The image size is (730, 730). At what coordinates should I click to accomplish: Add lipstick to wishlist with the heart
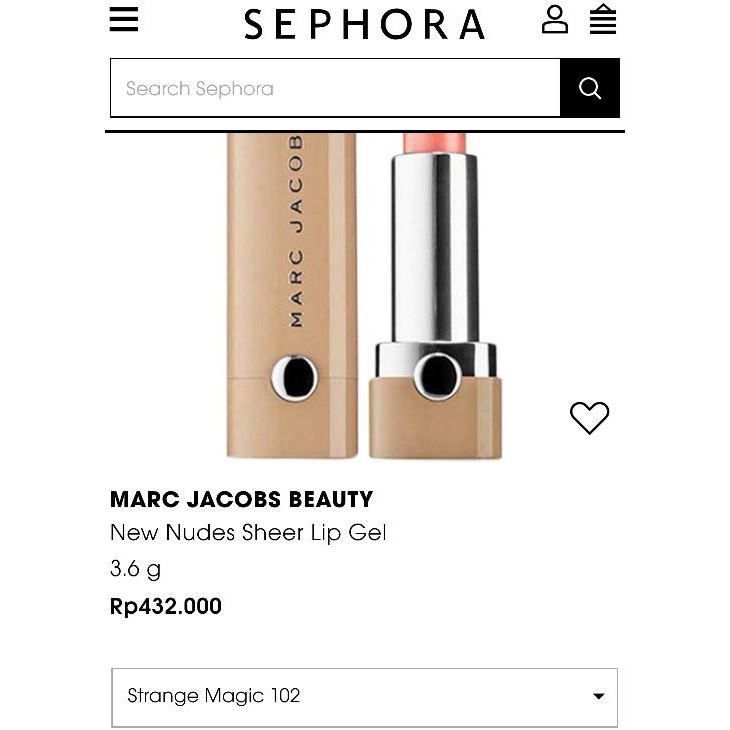(589, 417)
